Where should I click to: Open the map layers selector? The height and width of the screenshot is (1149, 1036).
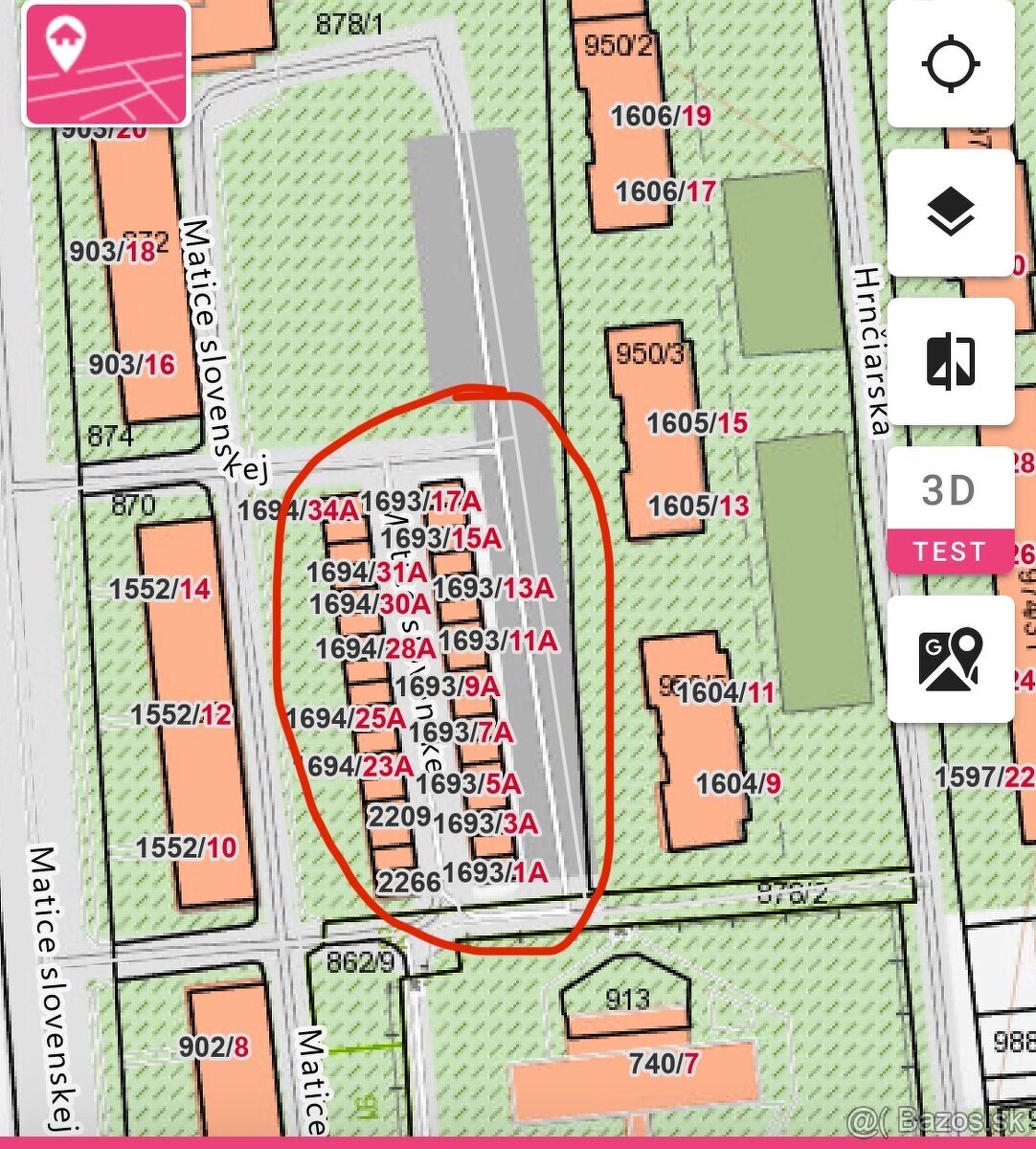950,213
